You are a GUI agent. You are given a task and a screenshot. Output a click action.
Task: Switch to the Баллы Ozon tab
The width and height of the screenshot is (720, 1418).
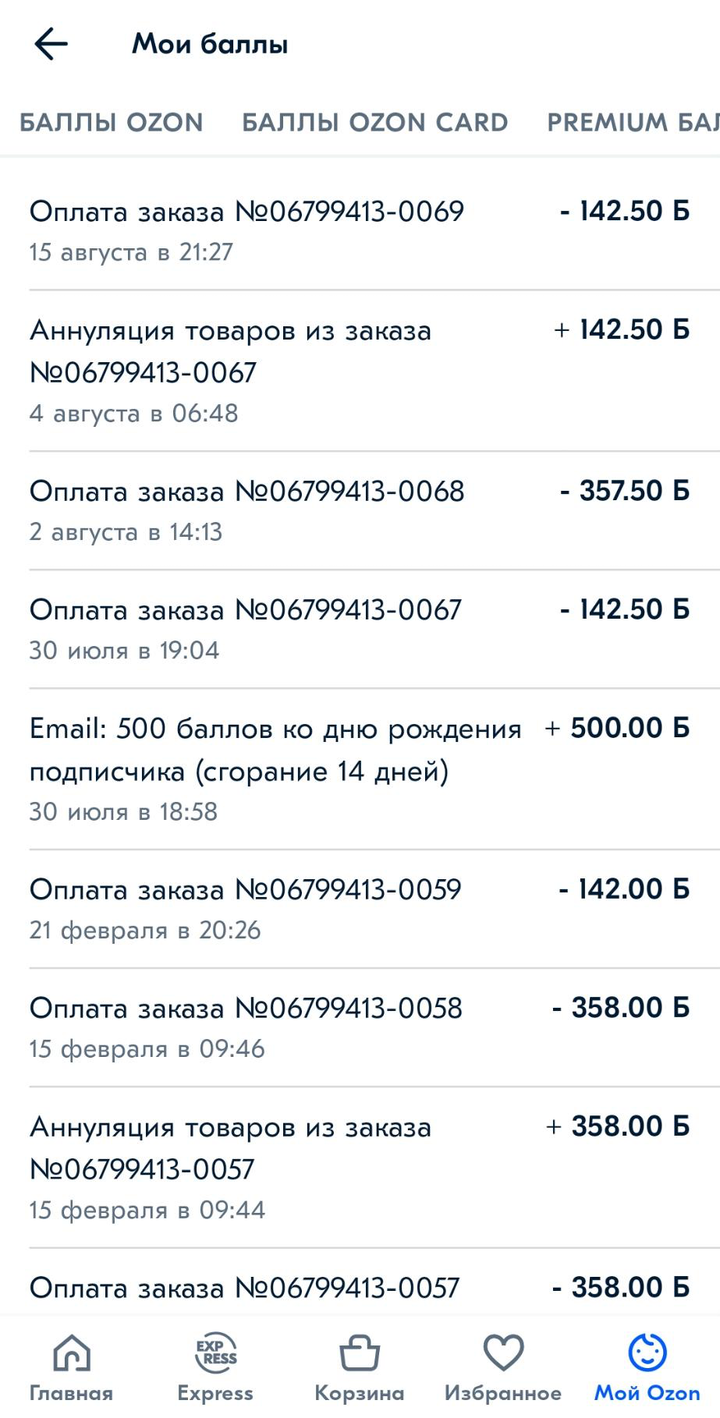click(x=111, y=122)
